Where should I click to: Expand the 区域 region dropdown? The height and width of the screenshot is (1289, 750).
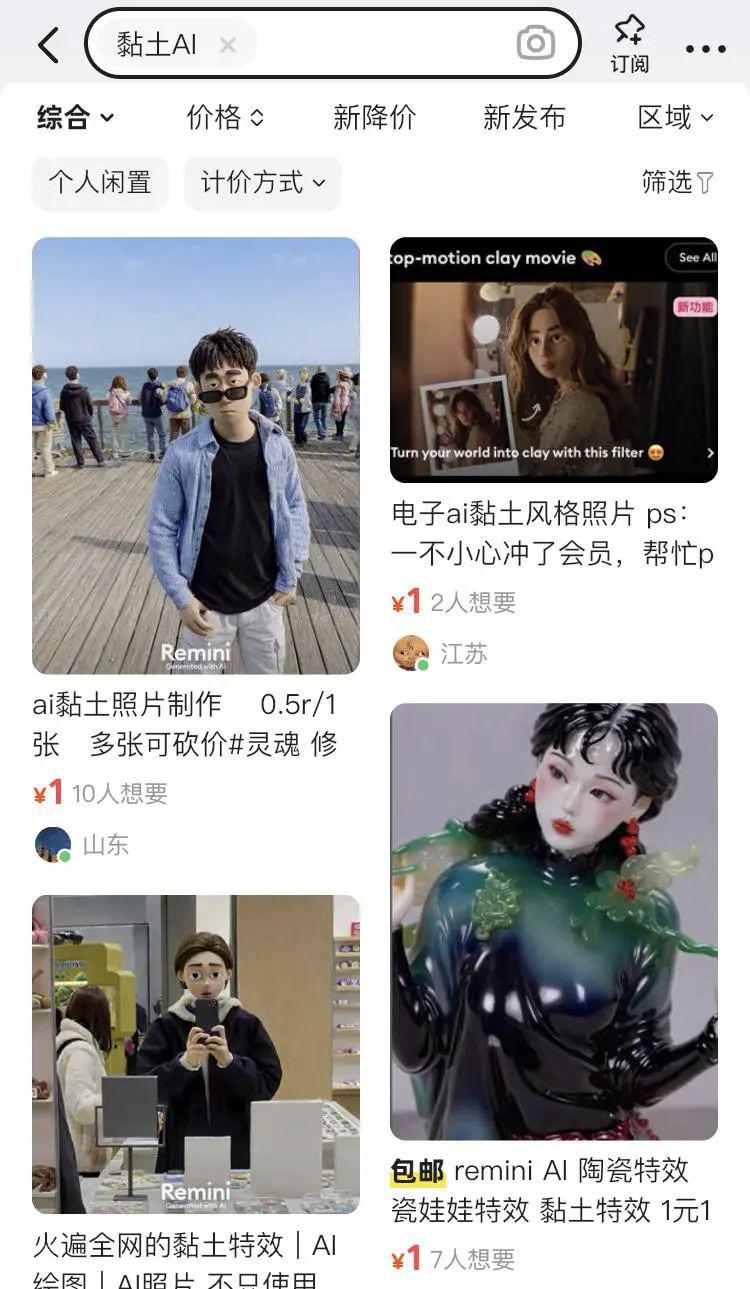(676, 118)
